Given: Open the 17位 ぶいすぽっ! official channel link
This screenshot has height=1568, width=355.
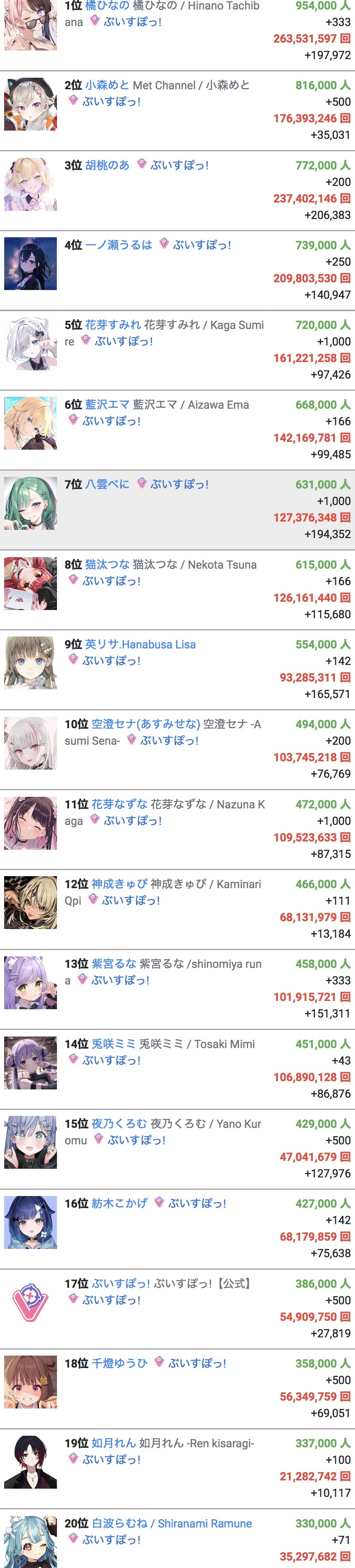Looking at the screenshot, I should click(x=121, y=1284).
